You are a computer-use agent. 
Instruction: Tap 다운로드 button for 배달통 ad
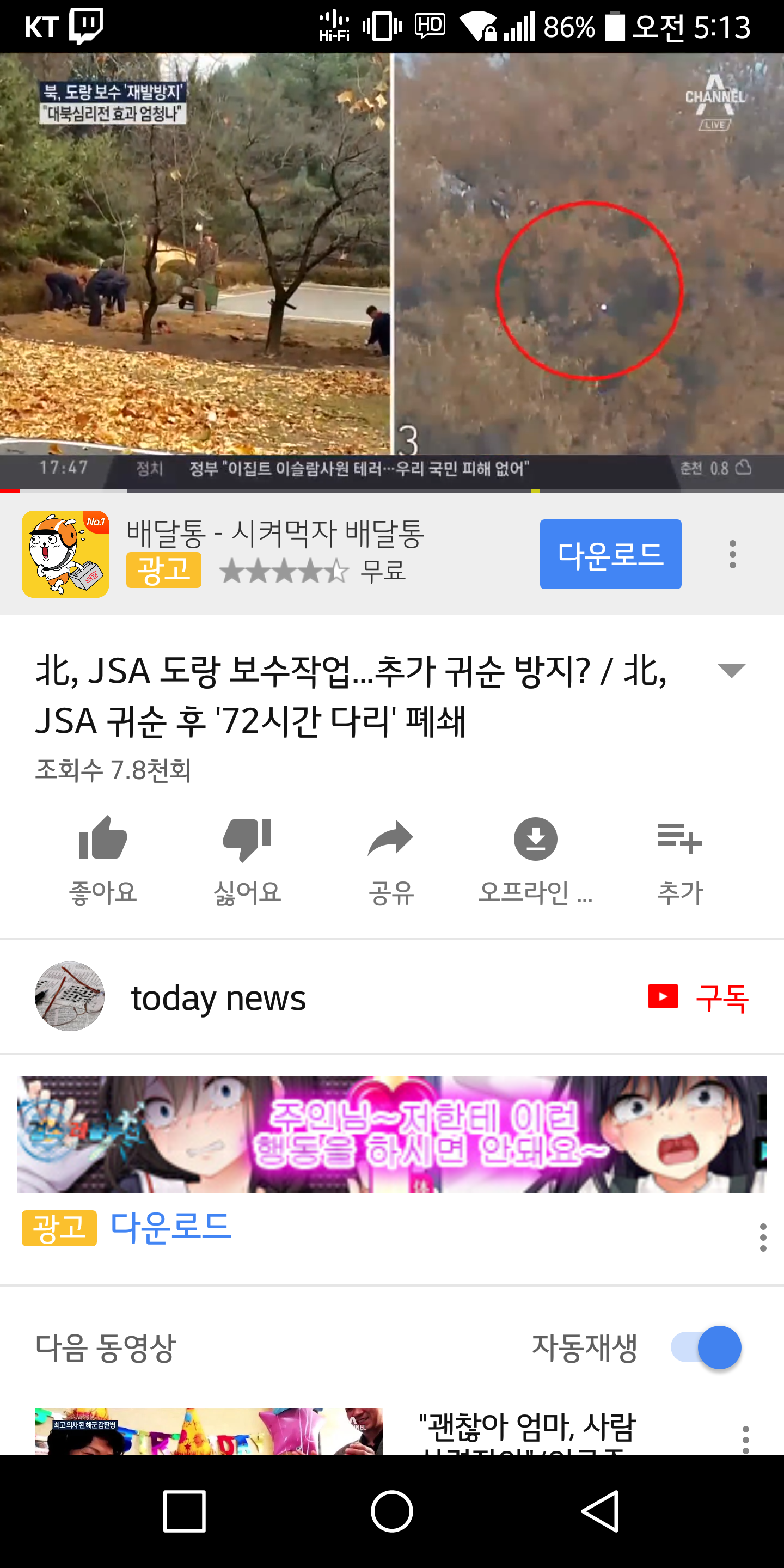coord(610,554)
